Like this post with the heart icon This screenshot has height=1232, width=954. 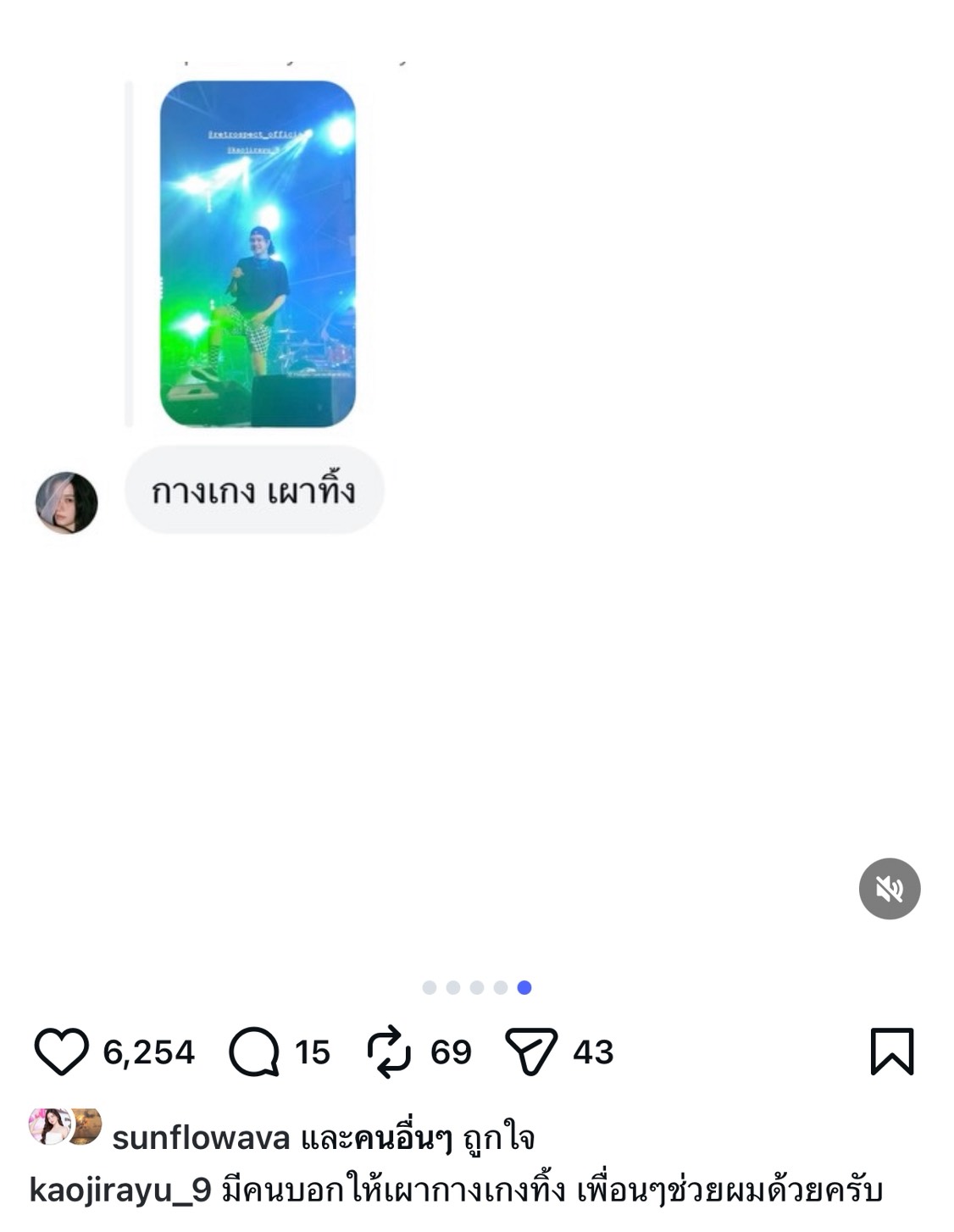coord(61,1052)
